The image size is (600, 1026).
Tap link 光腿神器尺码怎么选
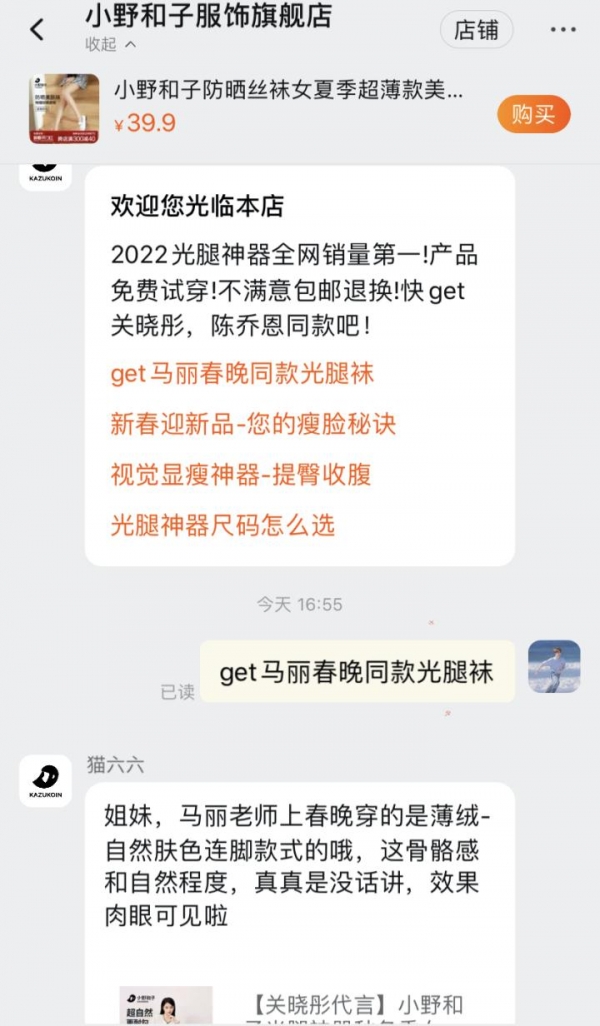pos(222,525)
